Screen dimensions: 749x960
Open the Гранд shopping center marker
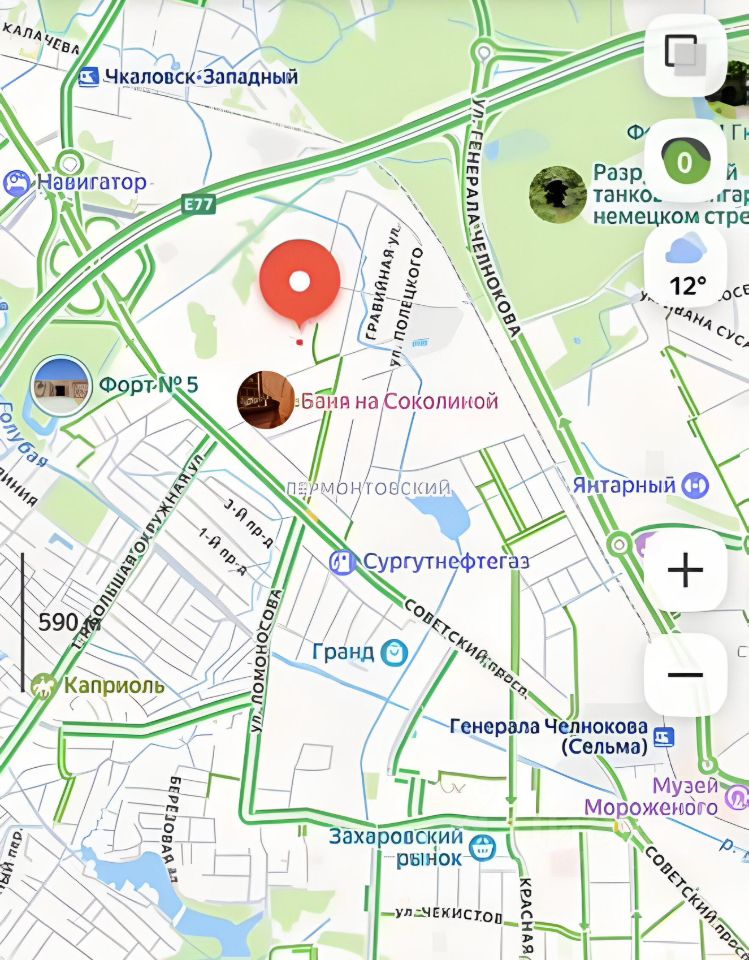pyautogui.click(x=396, y=653)
